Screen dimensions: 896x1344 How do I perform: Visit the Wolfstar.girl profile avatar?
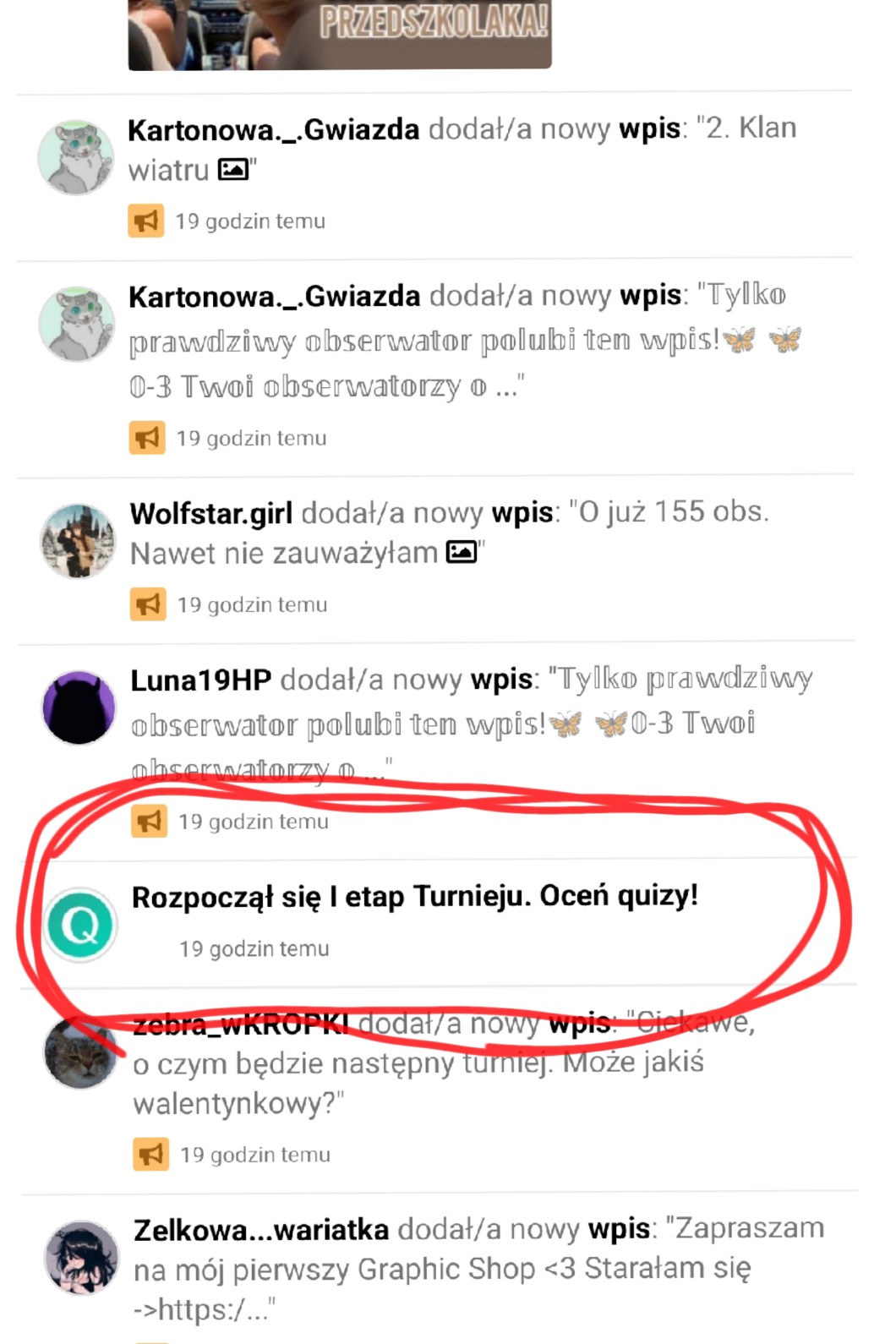78,541
